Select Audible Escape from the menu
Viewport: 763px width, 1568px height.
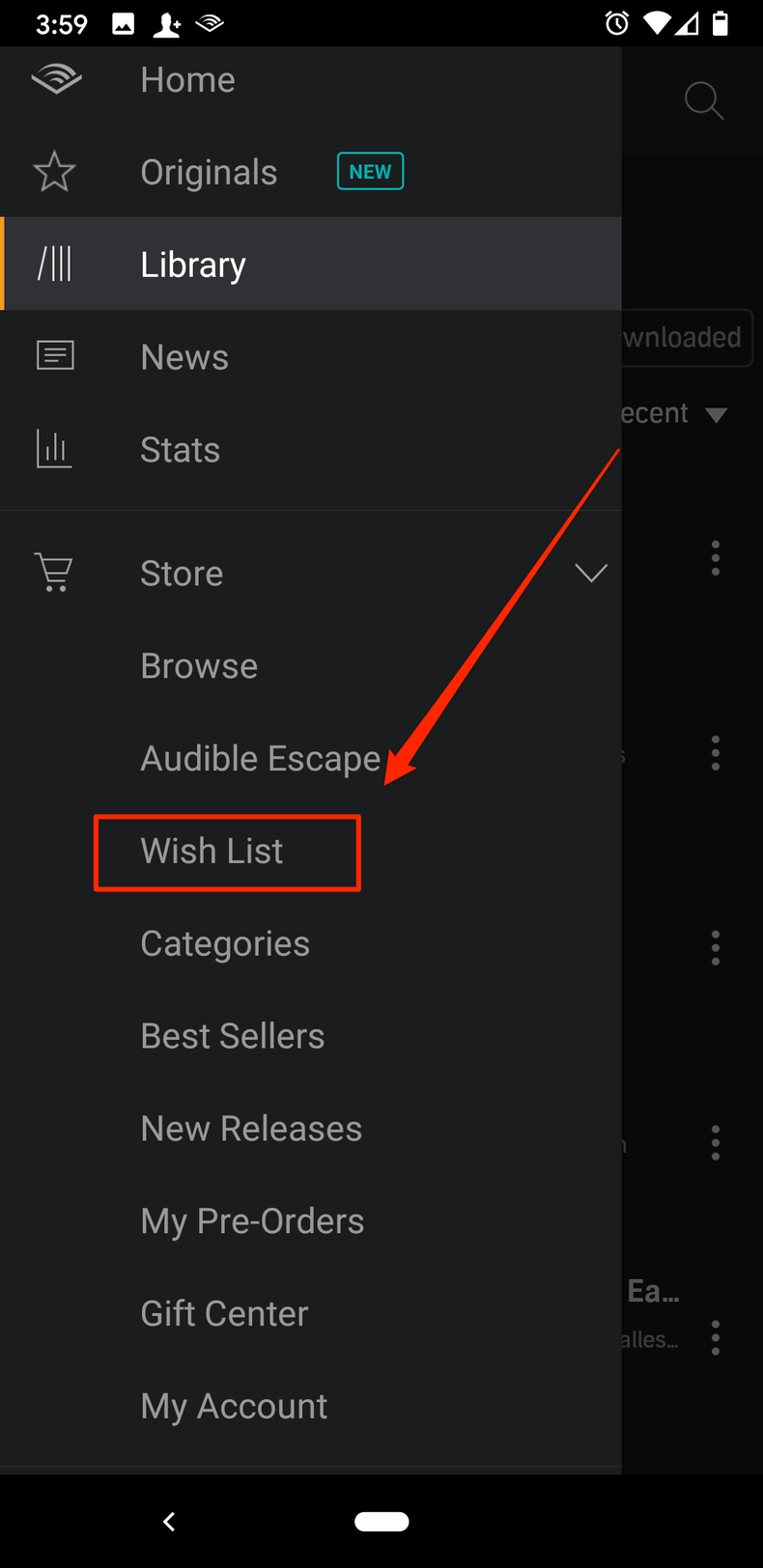[x=261, y=758]
